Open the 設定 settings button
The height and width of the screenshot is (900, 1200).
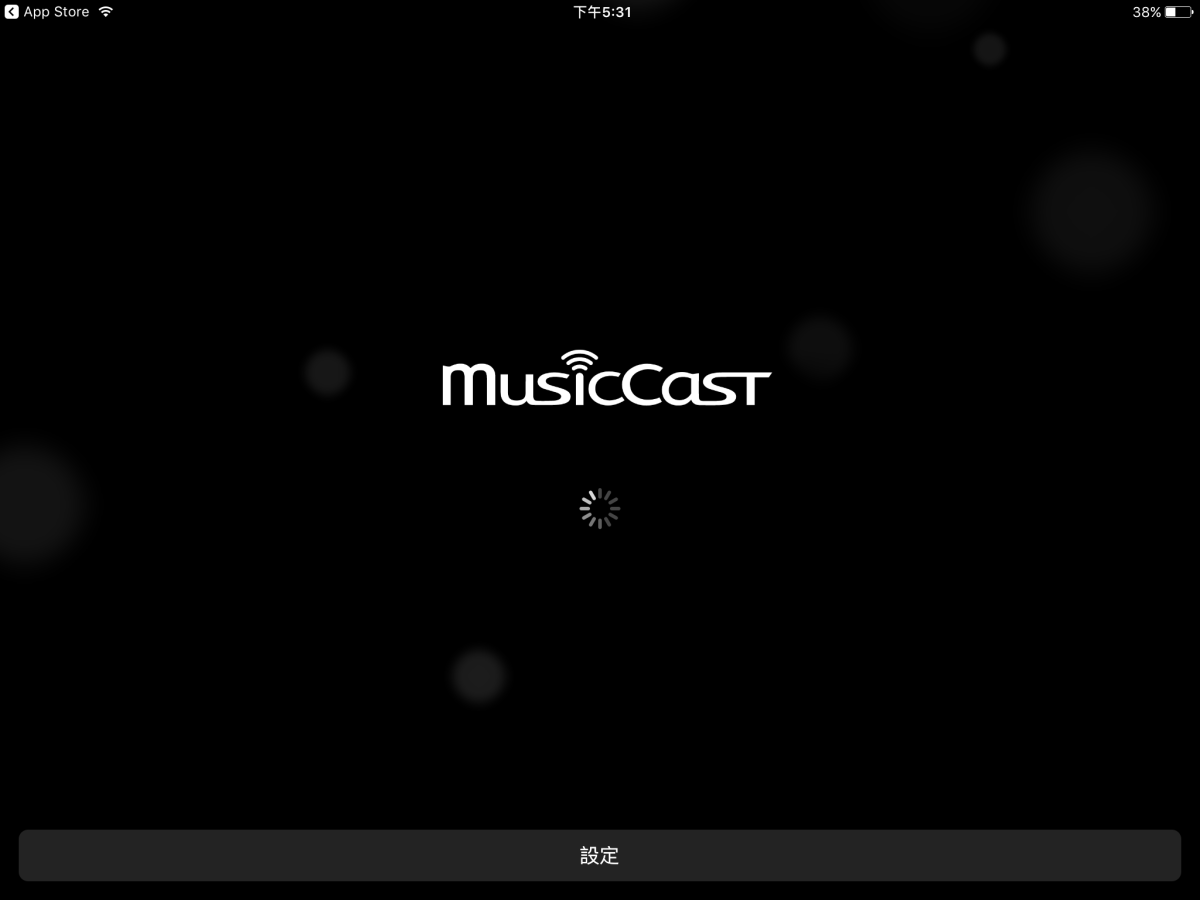pyautogui.click(x=599, y=855)
